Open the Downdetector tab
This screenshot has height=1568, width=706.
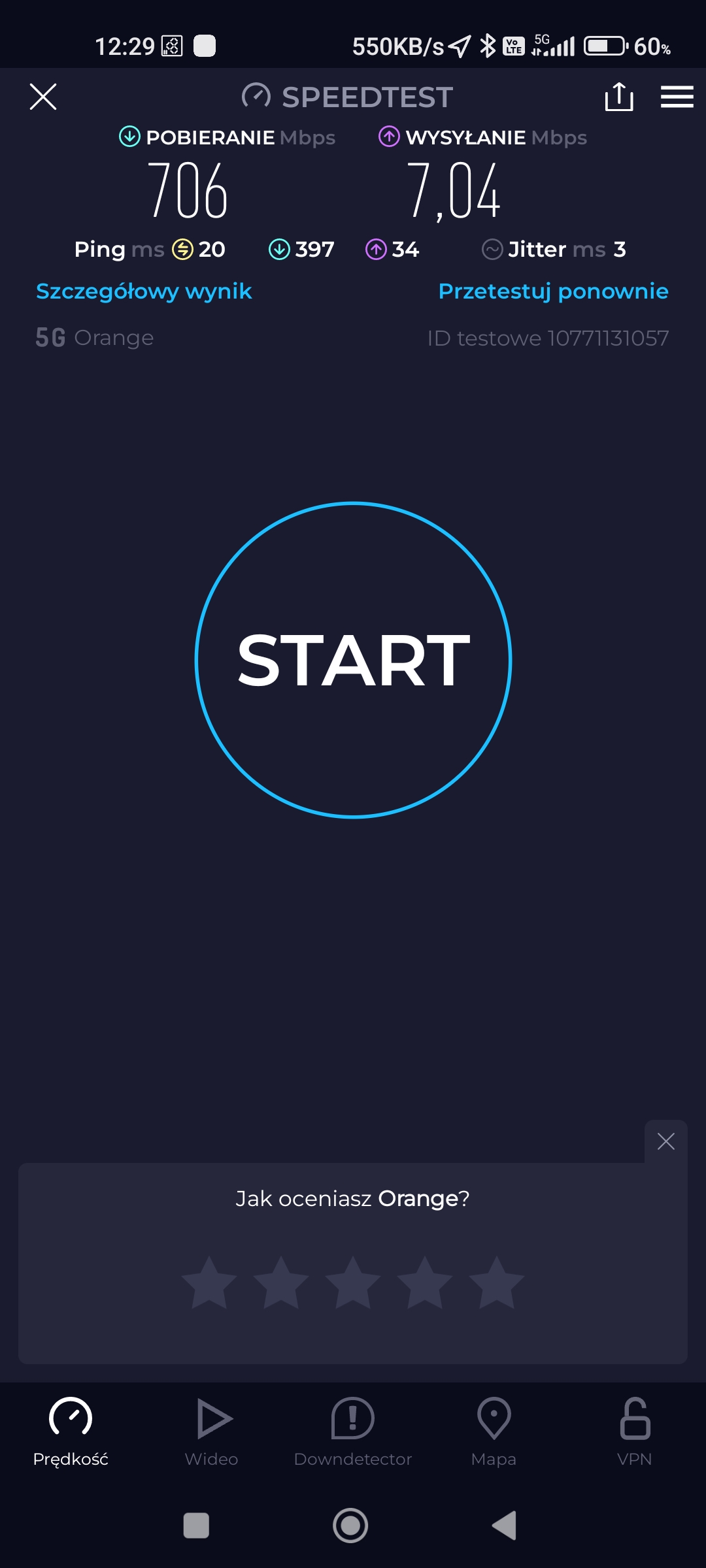click(353, 1432)
